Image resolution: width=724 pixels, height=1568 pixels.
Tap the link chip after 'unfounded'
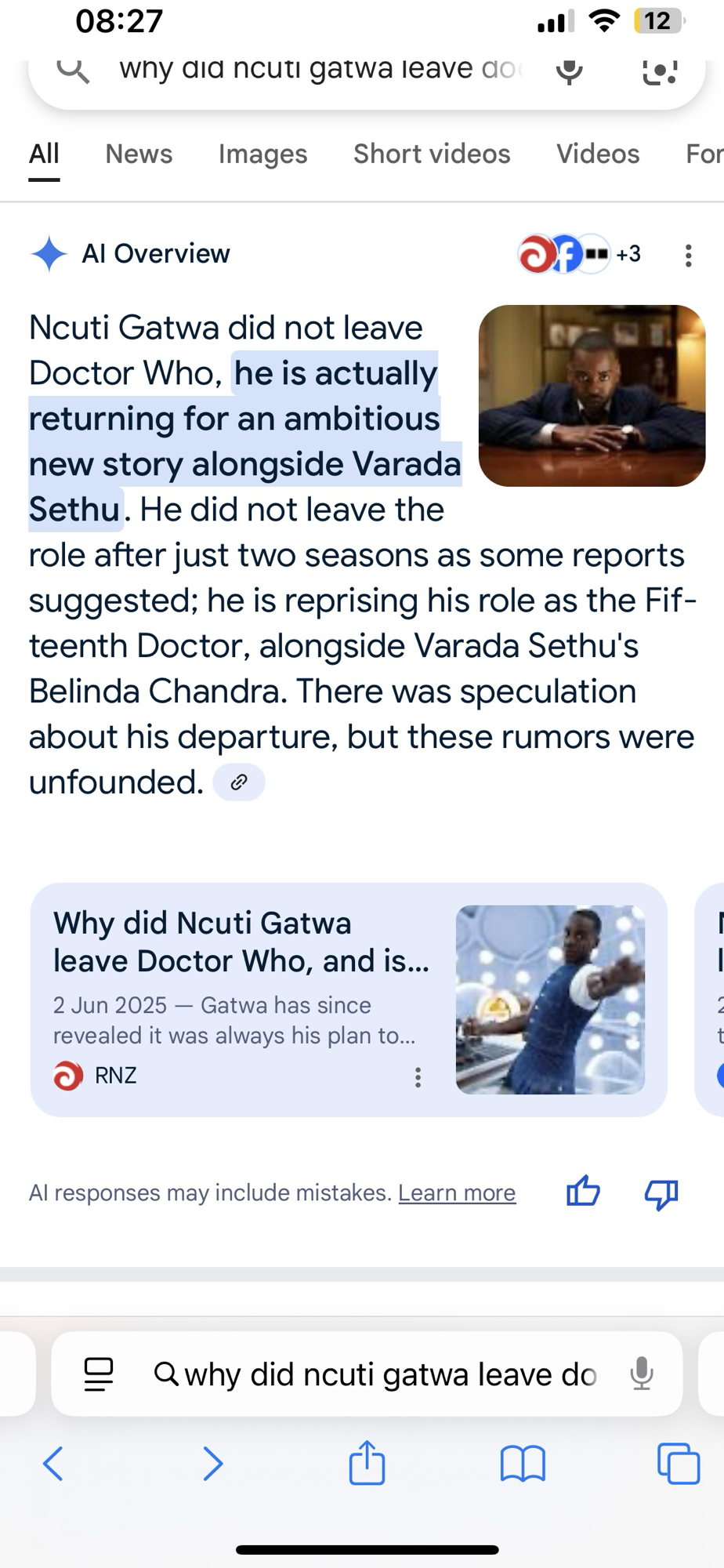coord(239,782)
